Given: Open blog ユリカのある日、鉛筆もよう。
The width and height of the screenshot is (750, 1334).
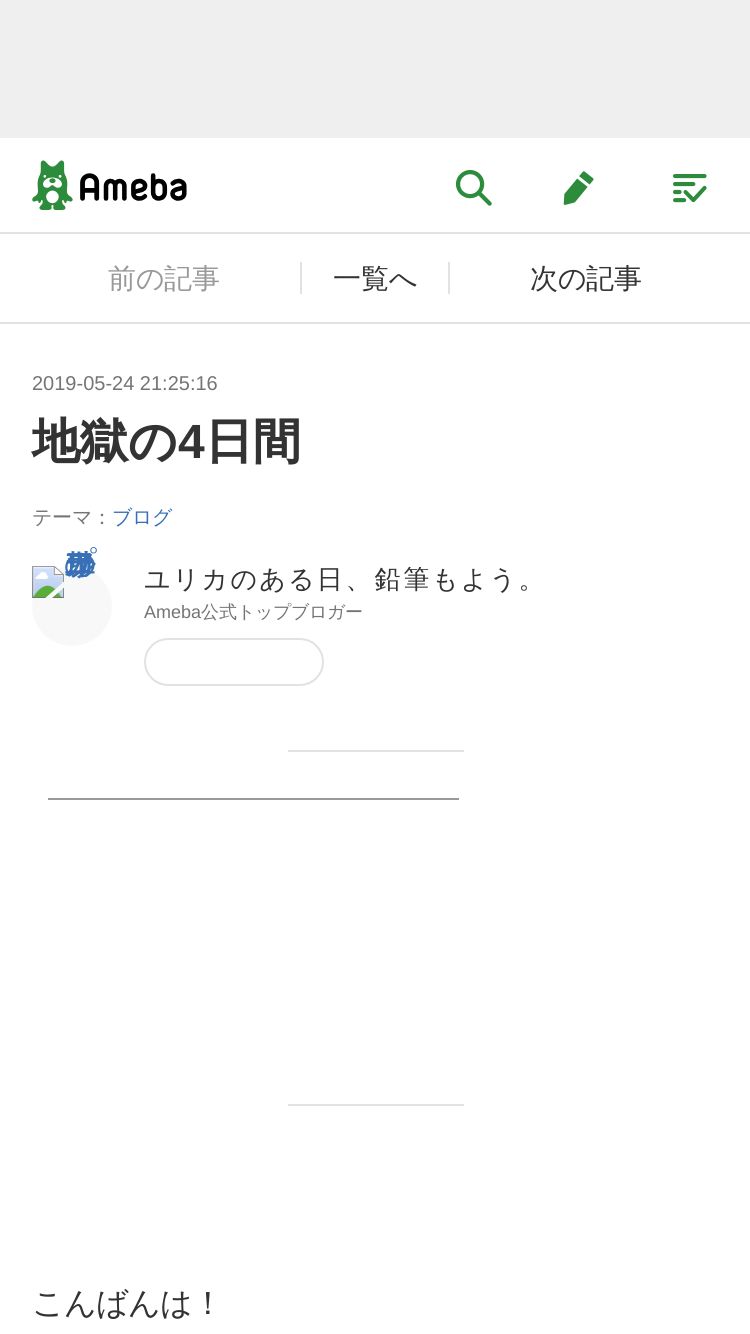Looking at the screenshot, I should [342, 579].
